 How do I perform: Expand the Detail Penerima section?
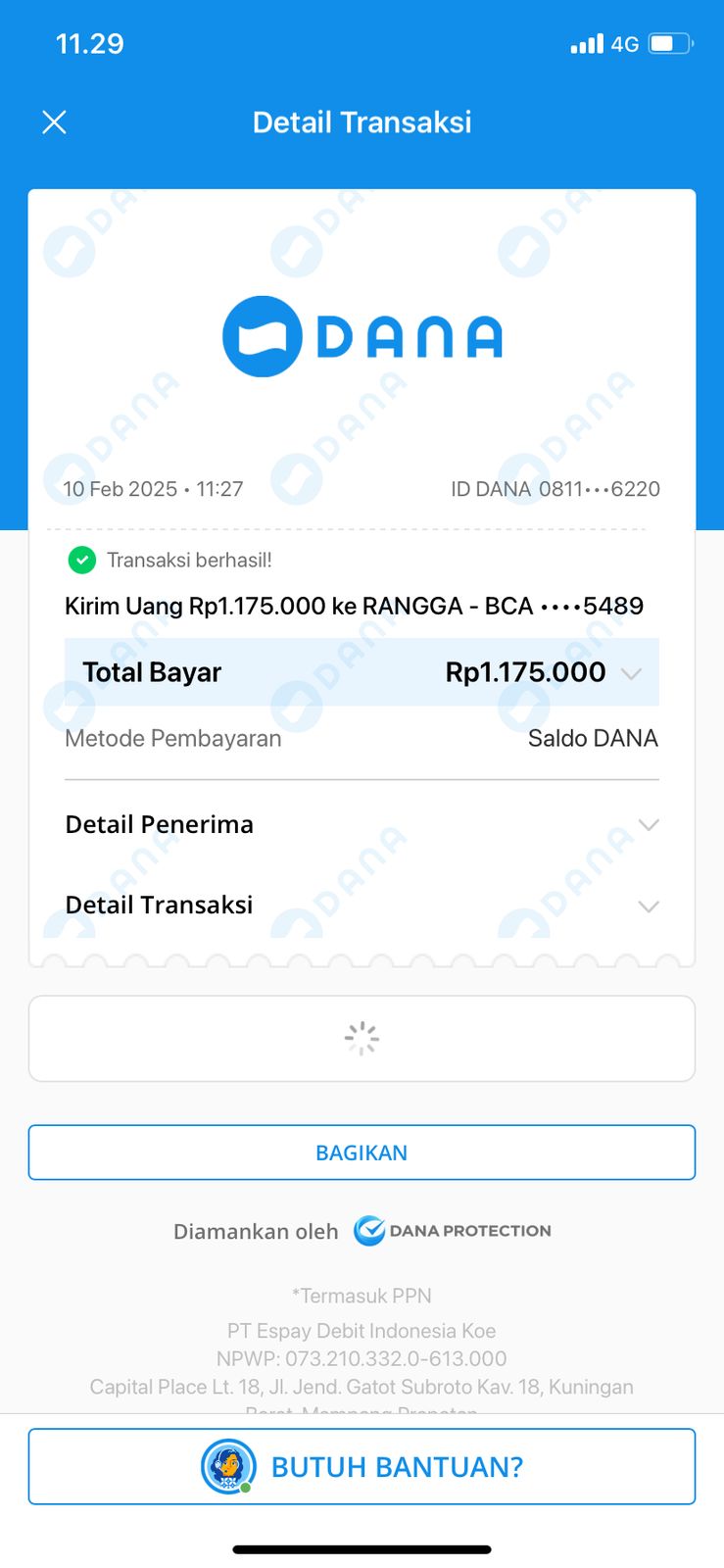click(x=648, y=825)
